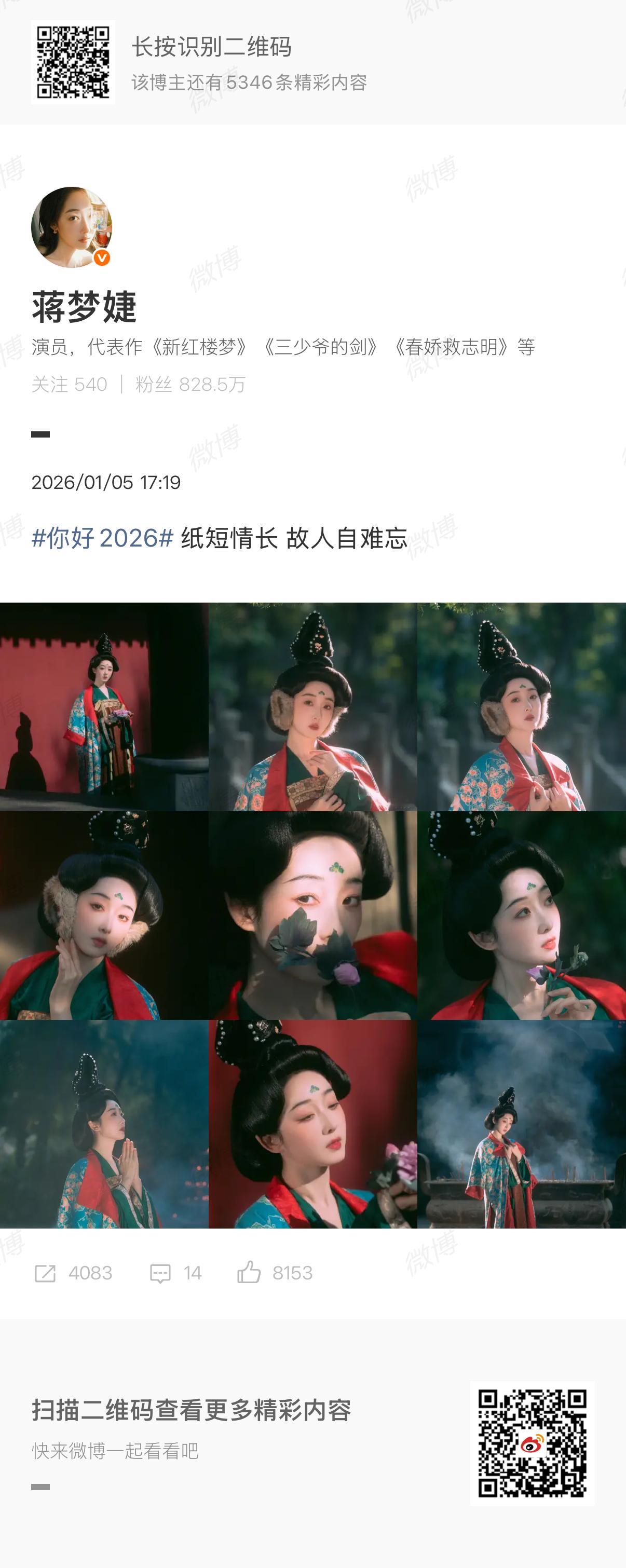This screenshot has height=1568, width=626.
Task: Open the hashtag #你好 2026#
Action: 102,539
